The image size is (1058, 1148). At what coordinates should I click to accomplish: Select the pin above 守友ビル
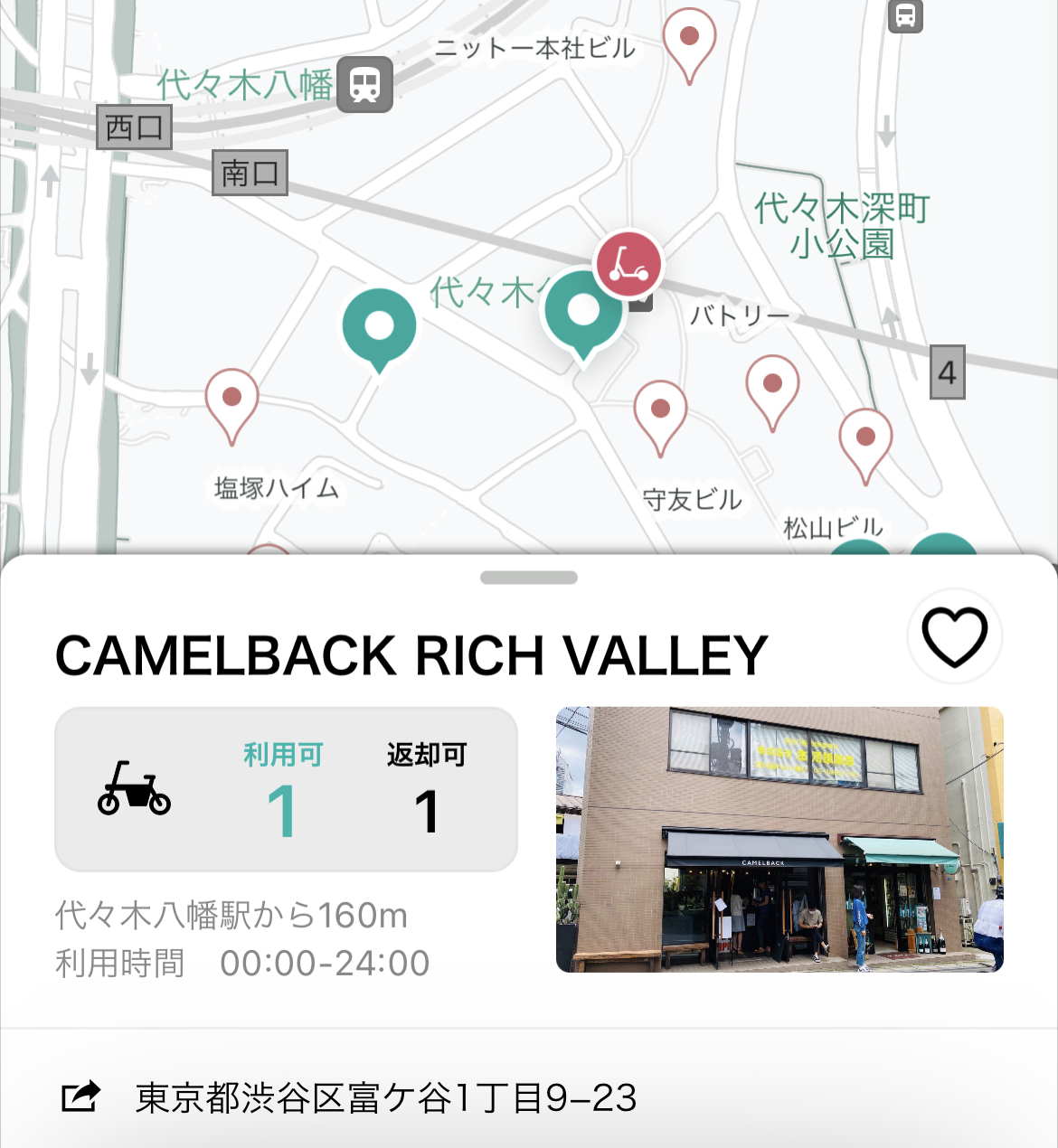click(x=660, y=412)
